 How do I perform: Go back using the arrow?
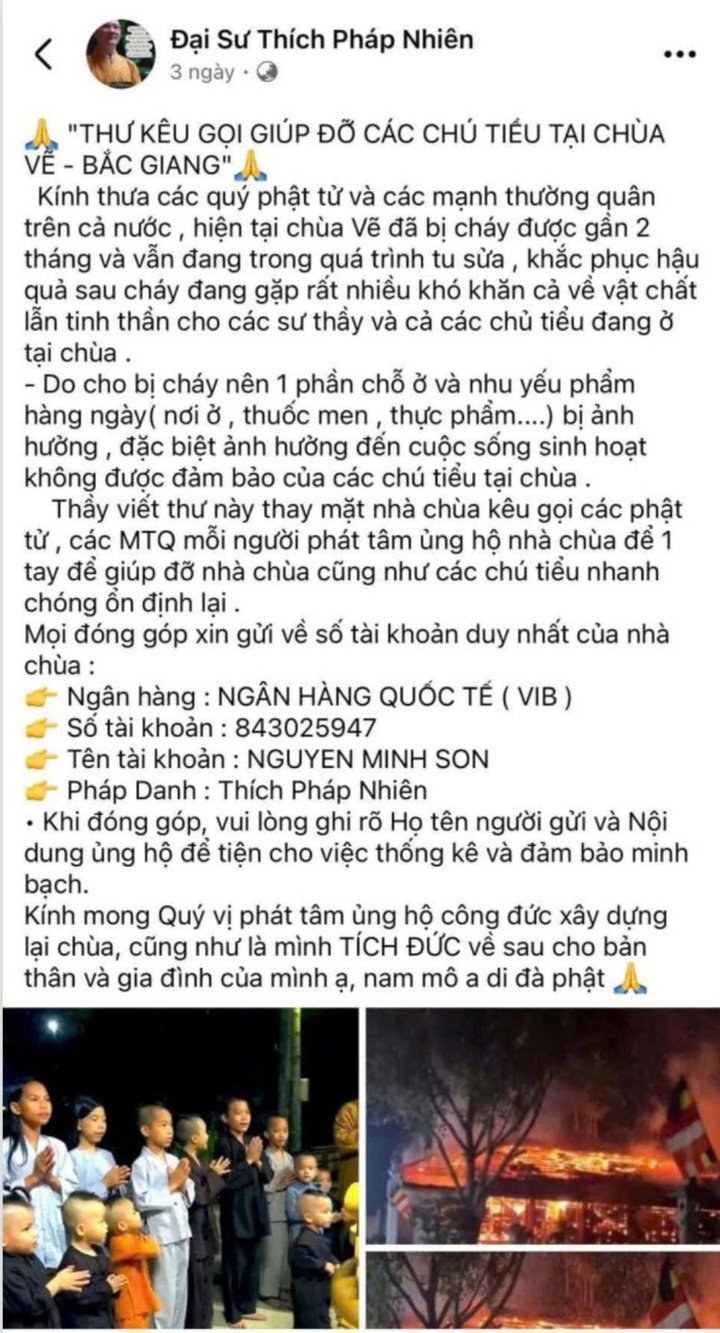coord(44,54)
